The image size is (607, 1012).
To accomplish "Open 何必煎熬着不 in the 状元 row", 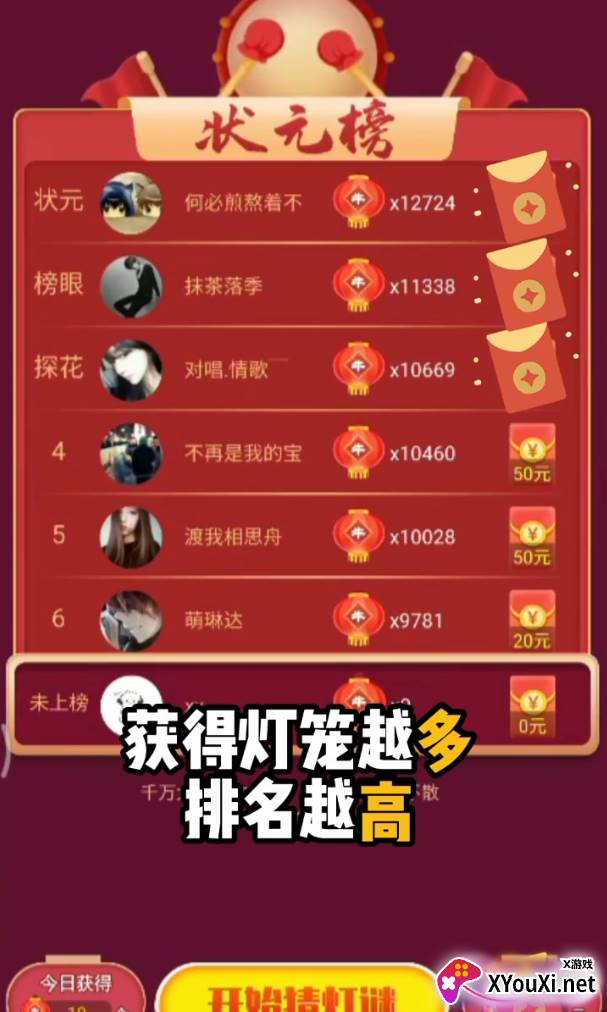I will [243, 203].
